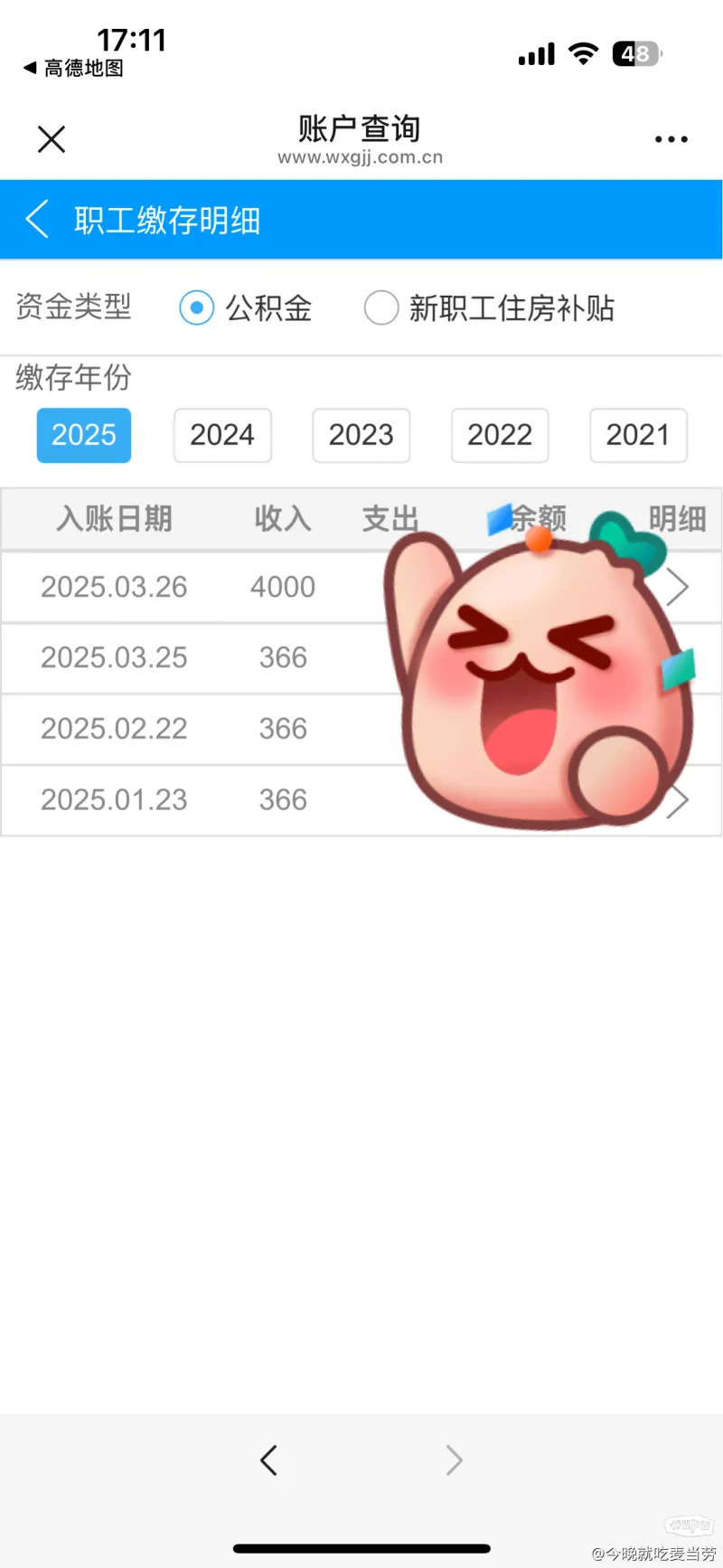The height and width of the screenshot is (1568, 723).
Task: Go back from 职工缴存明细
Action: pyautogui.click(x=37, y=220)
